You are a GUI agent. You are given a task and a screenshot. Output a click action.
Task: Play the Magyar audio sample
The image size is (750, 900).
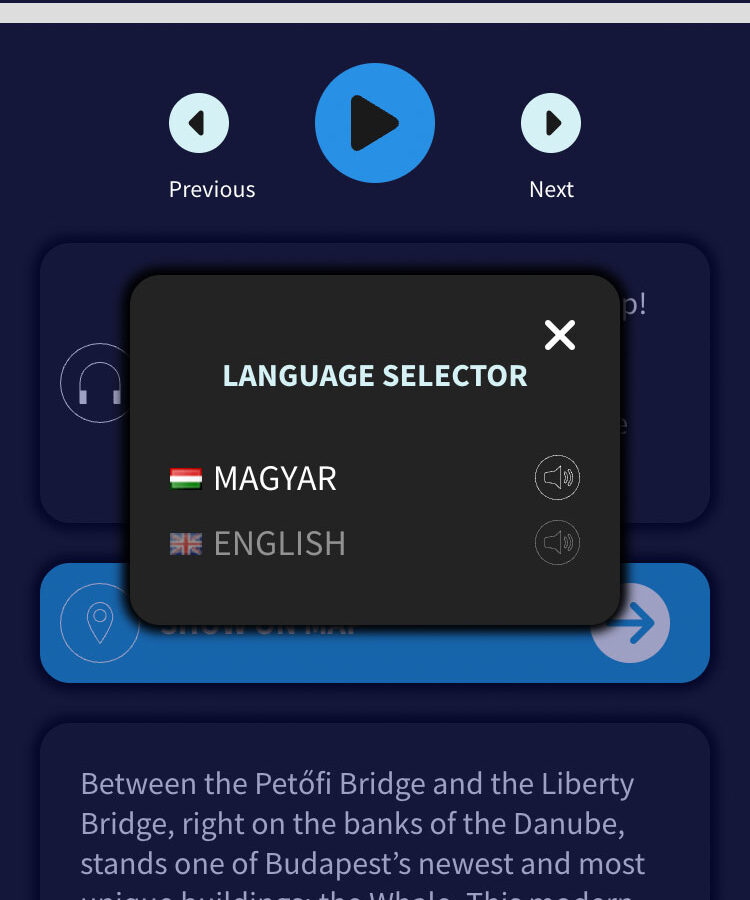click(x=557, y=479)
